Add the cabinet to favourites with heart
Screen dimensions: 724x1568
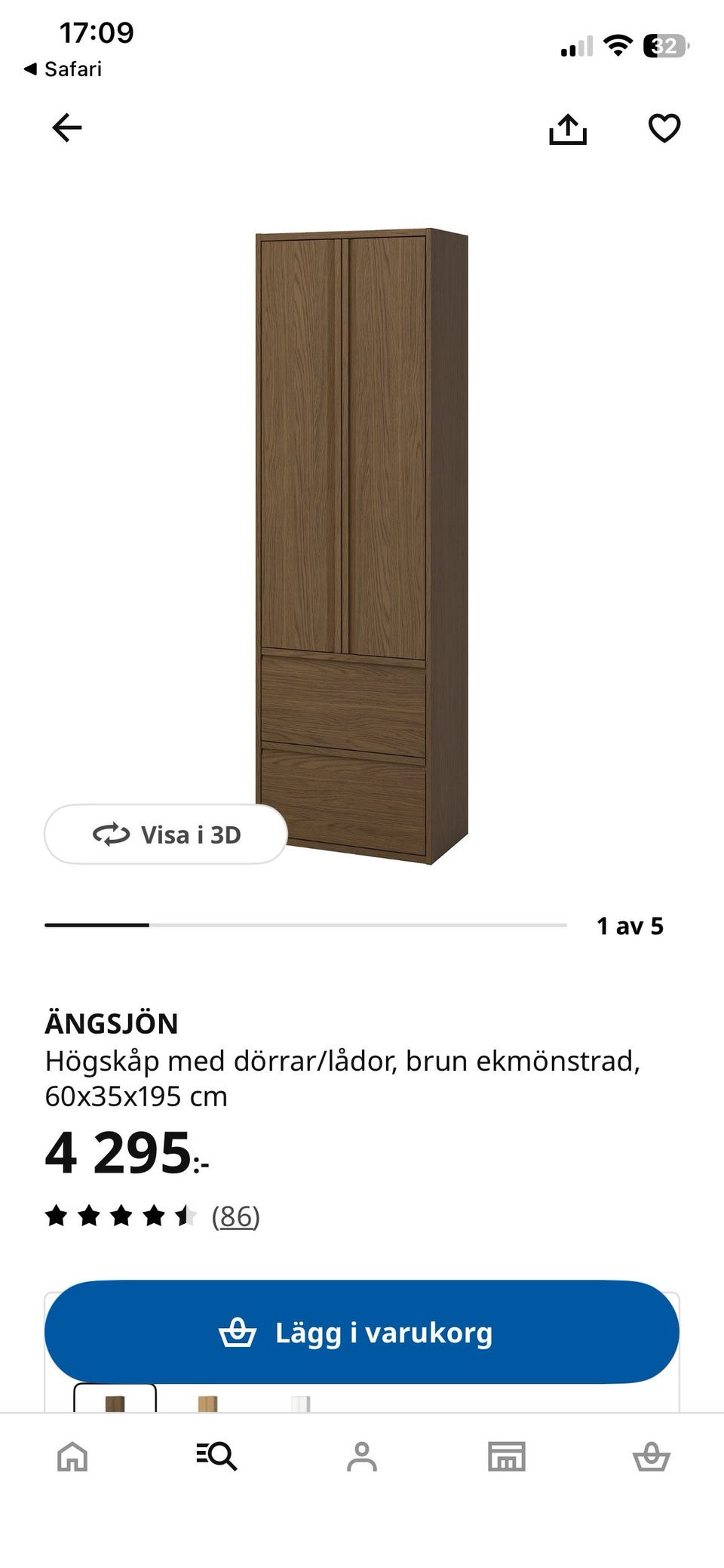[x=664, y=128]
